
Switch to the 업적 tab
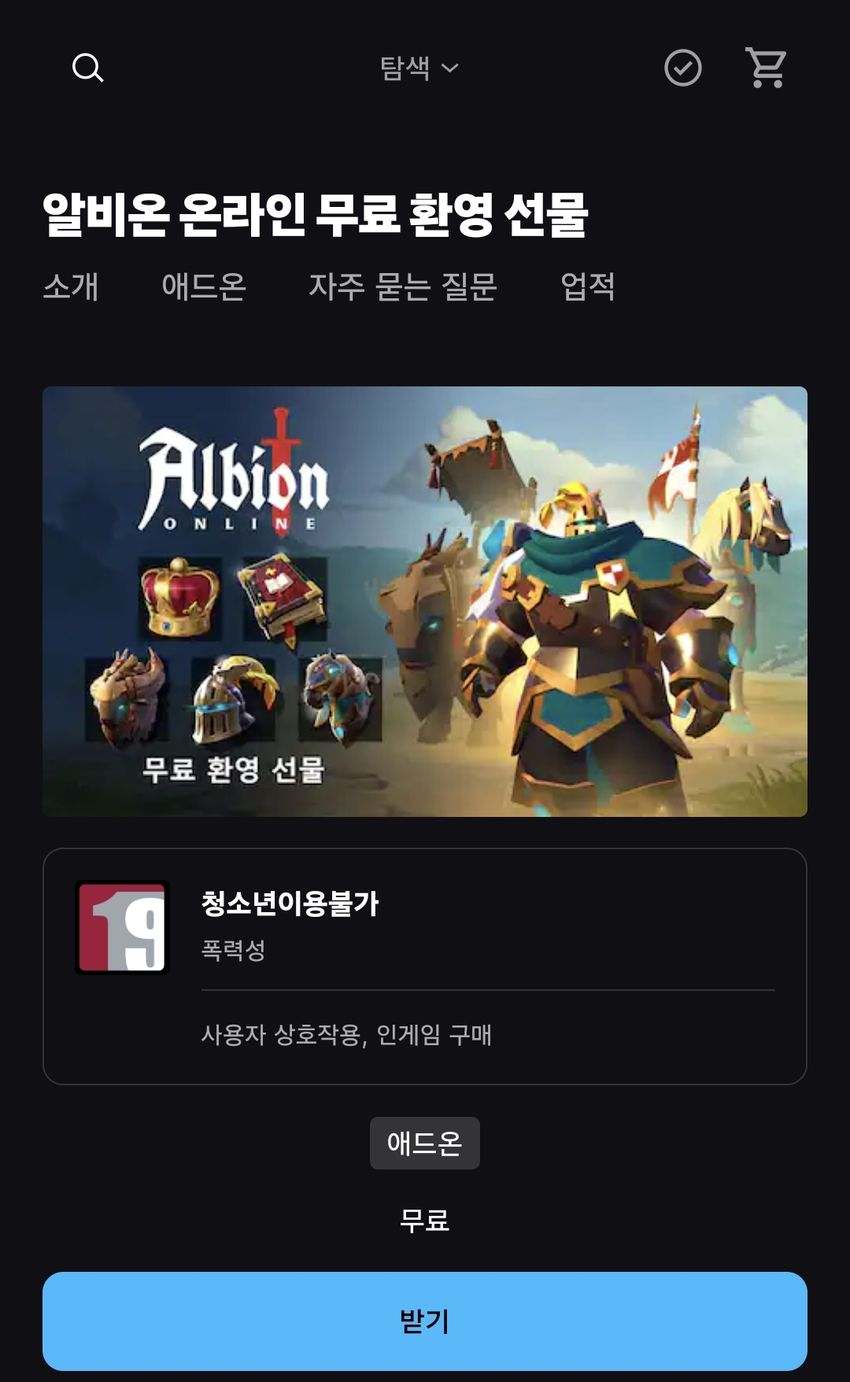point(588,287)
